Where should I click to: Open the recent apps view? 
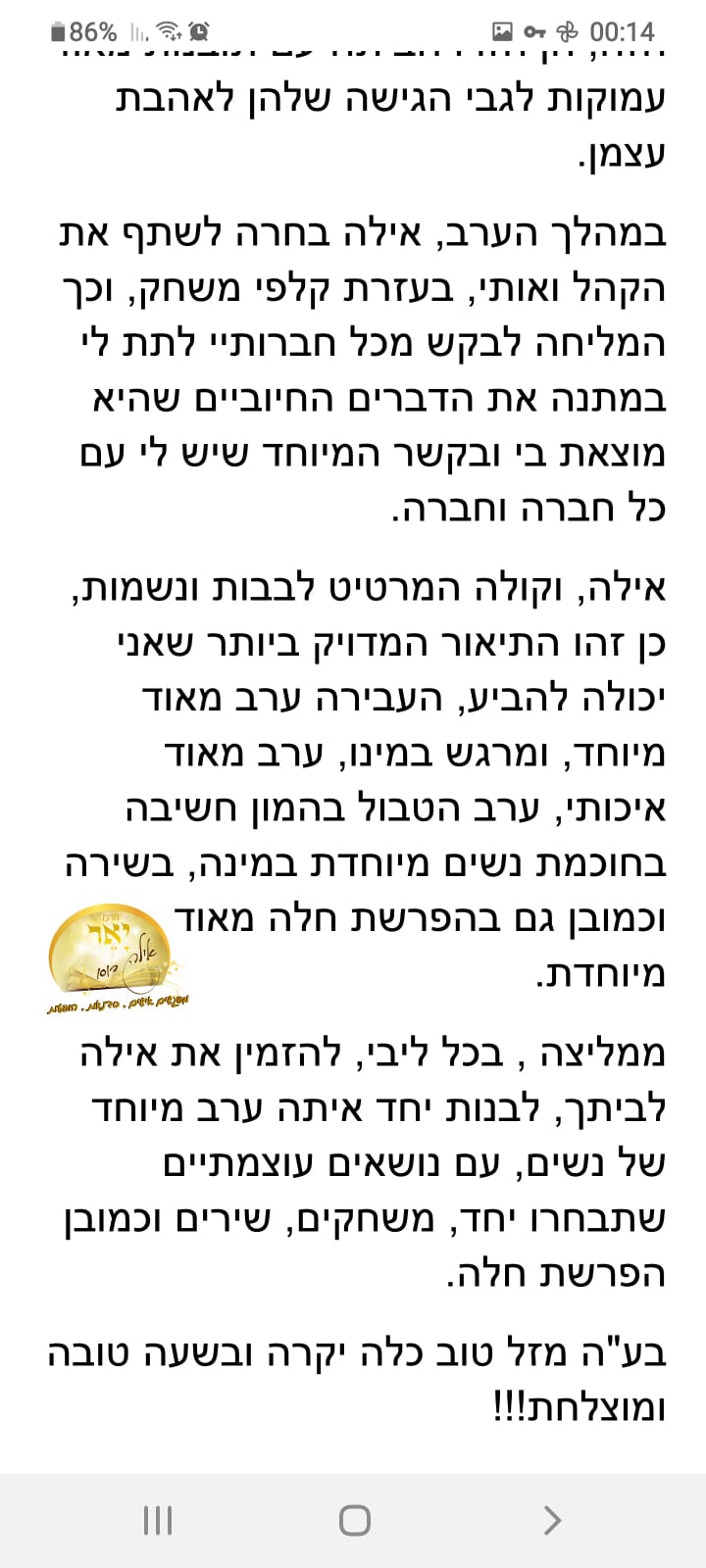pyautogui.click(x=157, y=1520)
